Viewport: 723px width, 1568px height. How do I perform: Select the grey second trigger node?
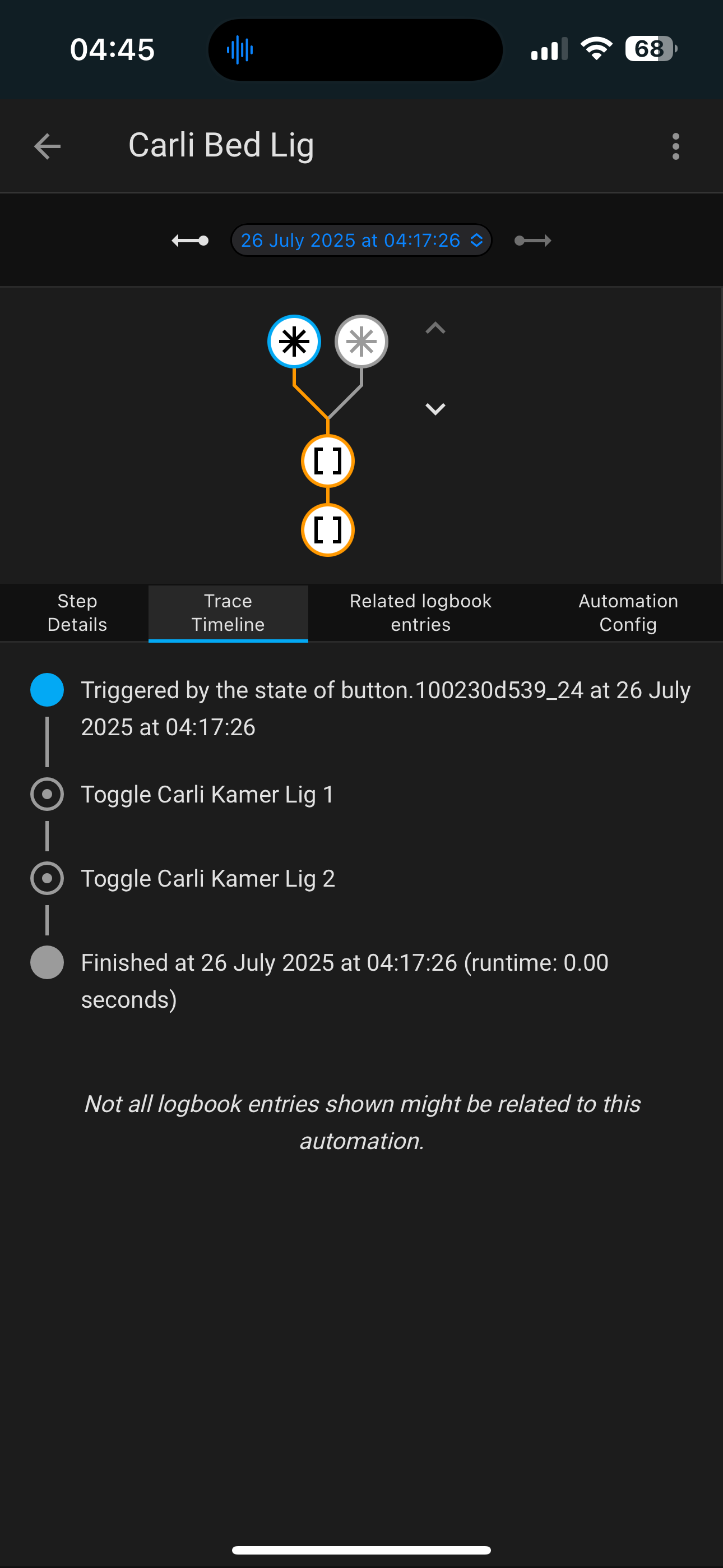coord(361,342)
